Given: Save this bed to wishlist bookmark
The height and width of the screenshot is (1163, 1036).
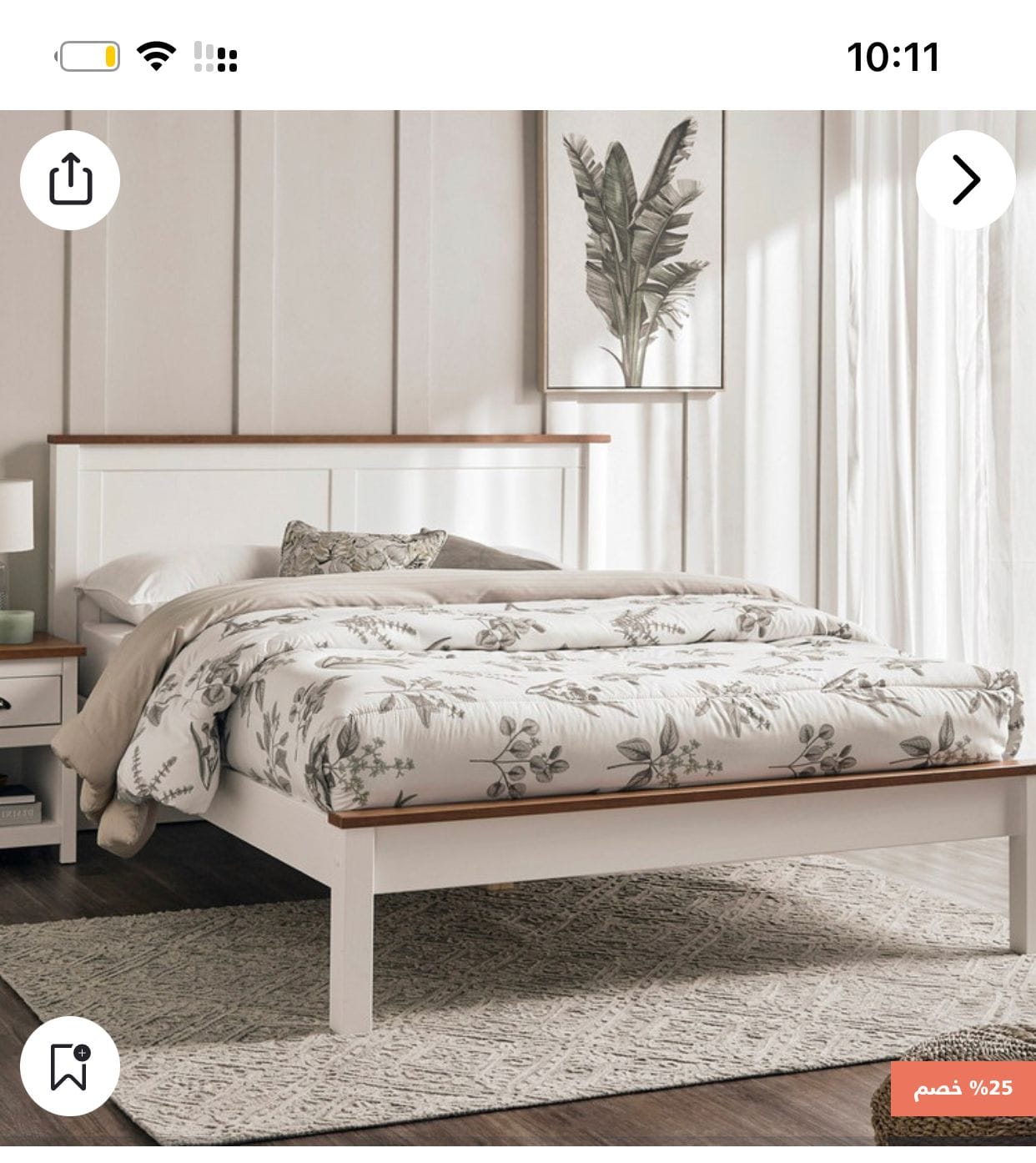Looking at the screenshot, I should click(x=70, y=1065).
